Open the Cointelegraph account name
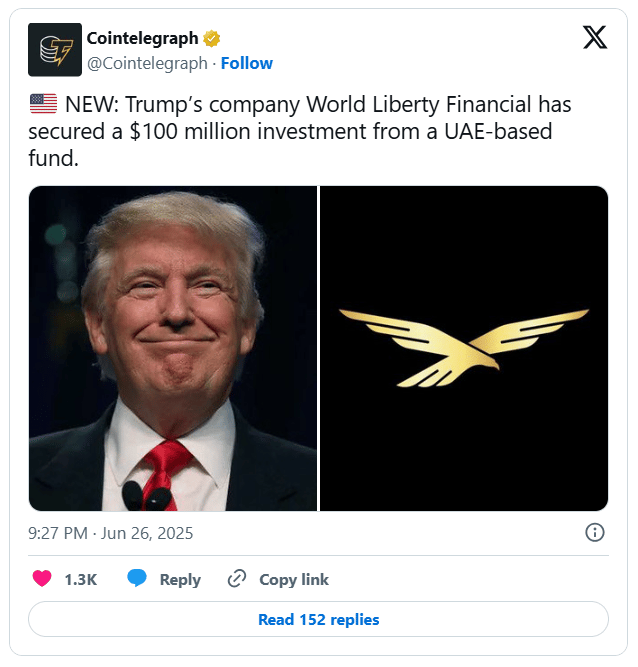Image resolution: width=638 pixels, height=667 pixels. pyautogui.click(x=143, y=39)
